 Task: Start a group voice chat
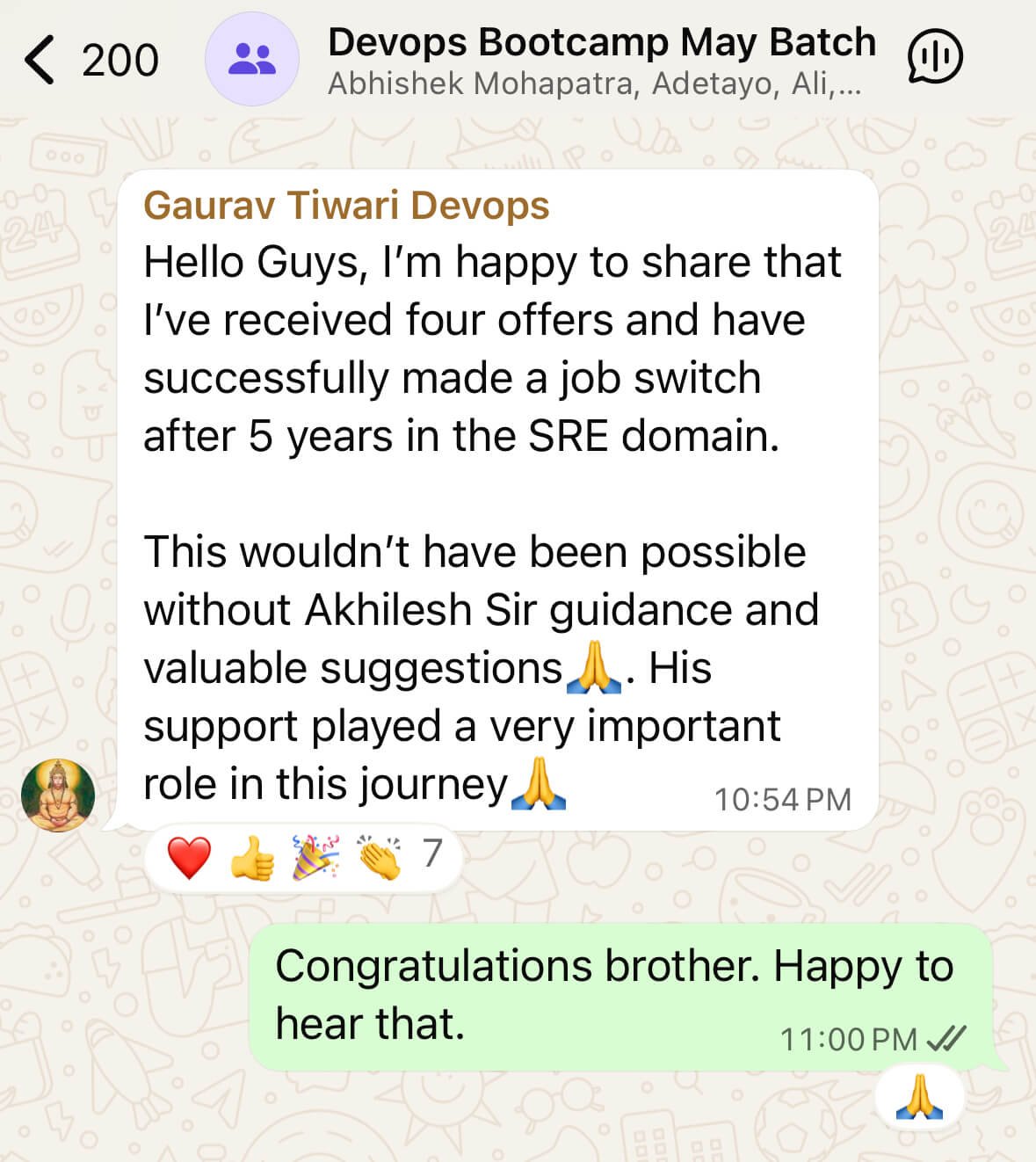934,58
